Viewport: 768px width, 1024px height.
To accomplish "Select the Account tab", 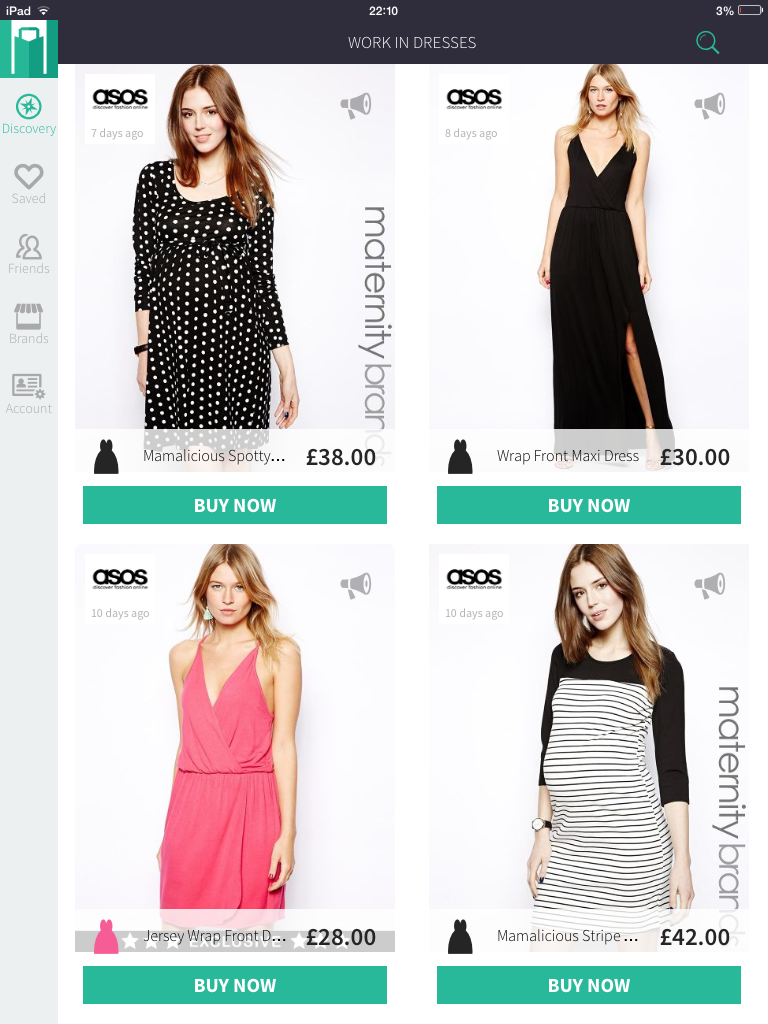I will coord(29,393).
